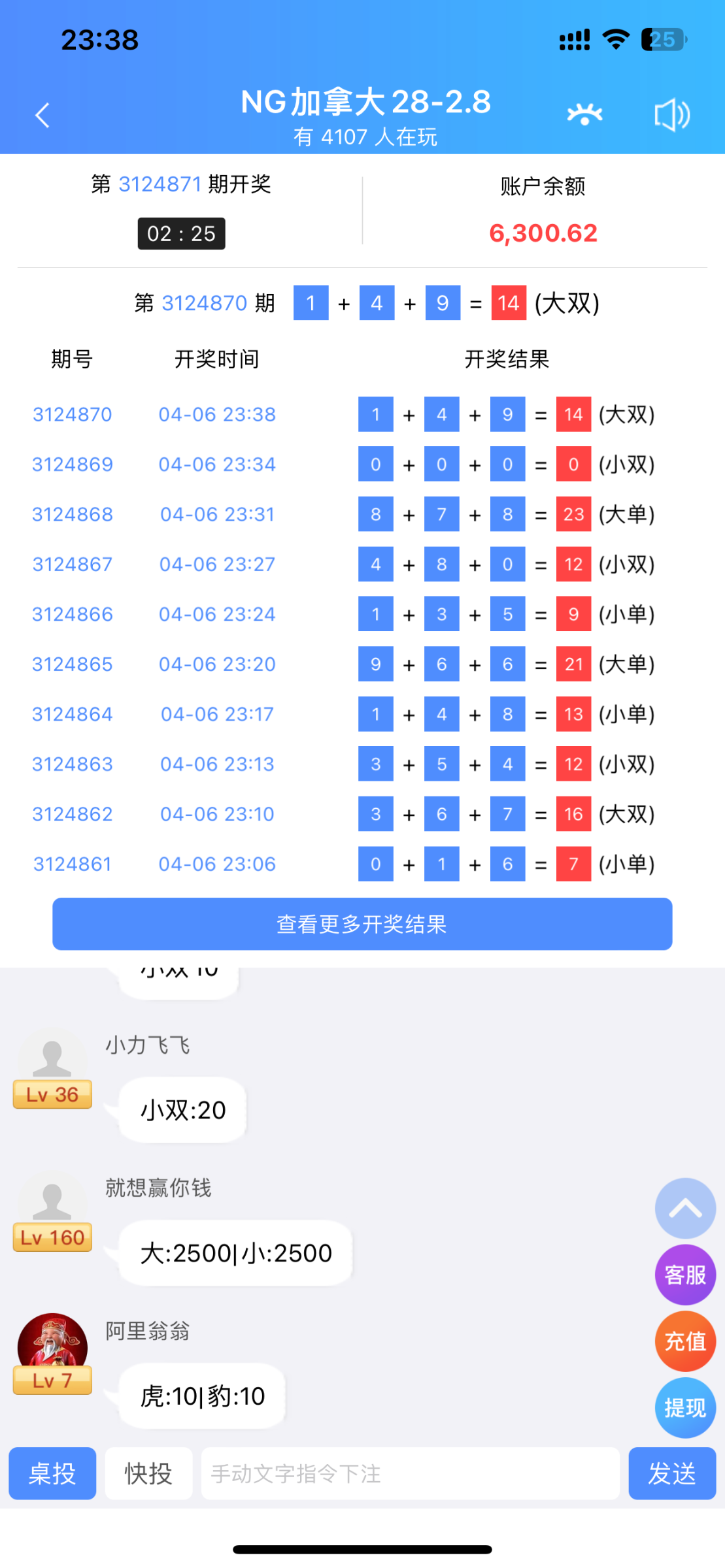
Task: Go back with the top-left arrow
Action: click(x=42, y=116)
